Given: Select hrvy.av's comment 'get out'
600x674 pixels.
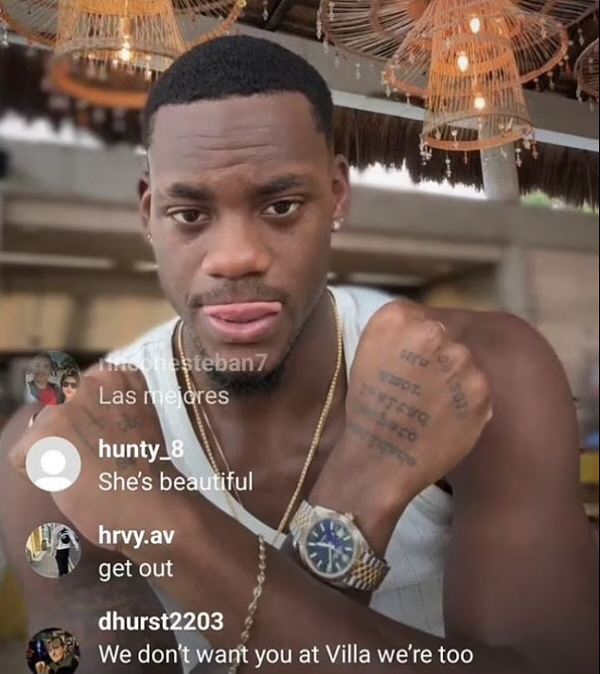Looking at the screenshot, I should coord(136,569).
